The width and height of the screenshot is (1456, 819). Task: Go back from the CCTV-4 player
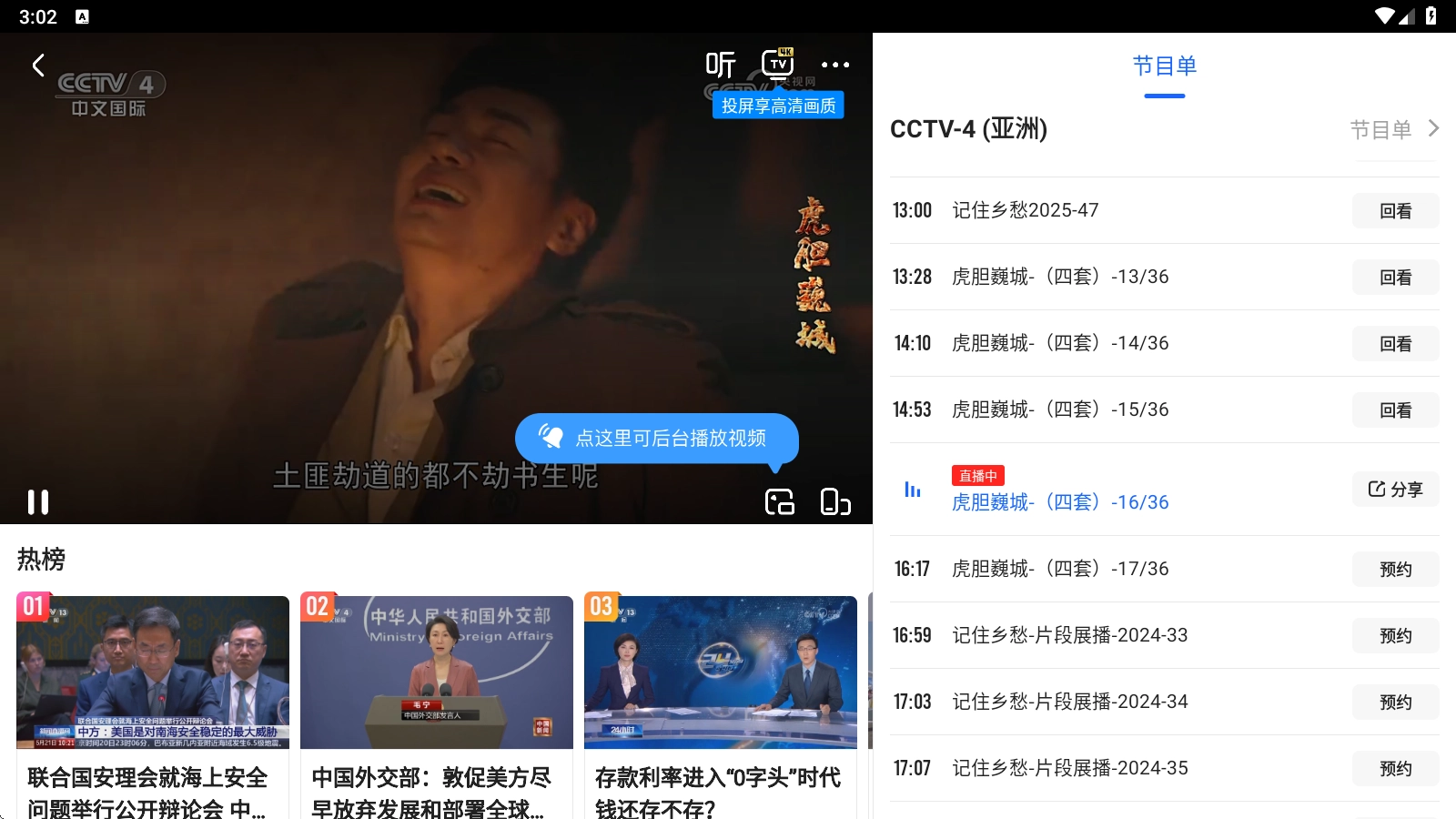tap(38, 66)
